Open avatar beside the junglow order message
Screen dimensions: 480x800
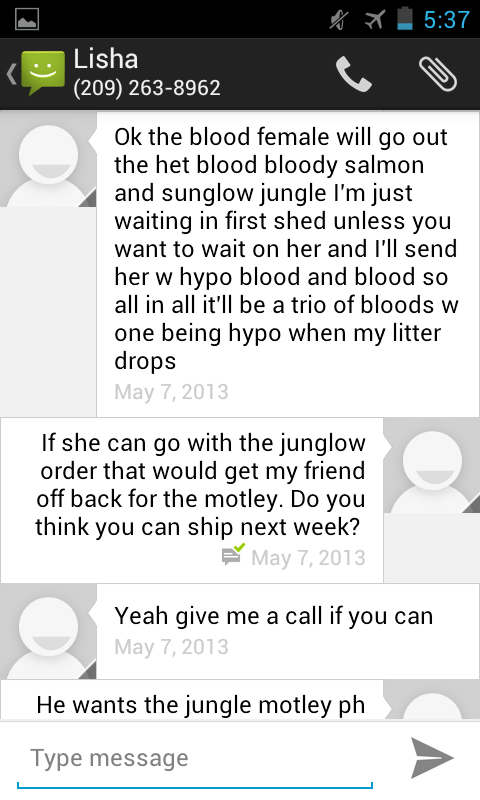(x=432, y=465)
